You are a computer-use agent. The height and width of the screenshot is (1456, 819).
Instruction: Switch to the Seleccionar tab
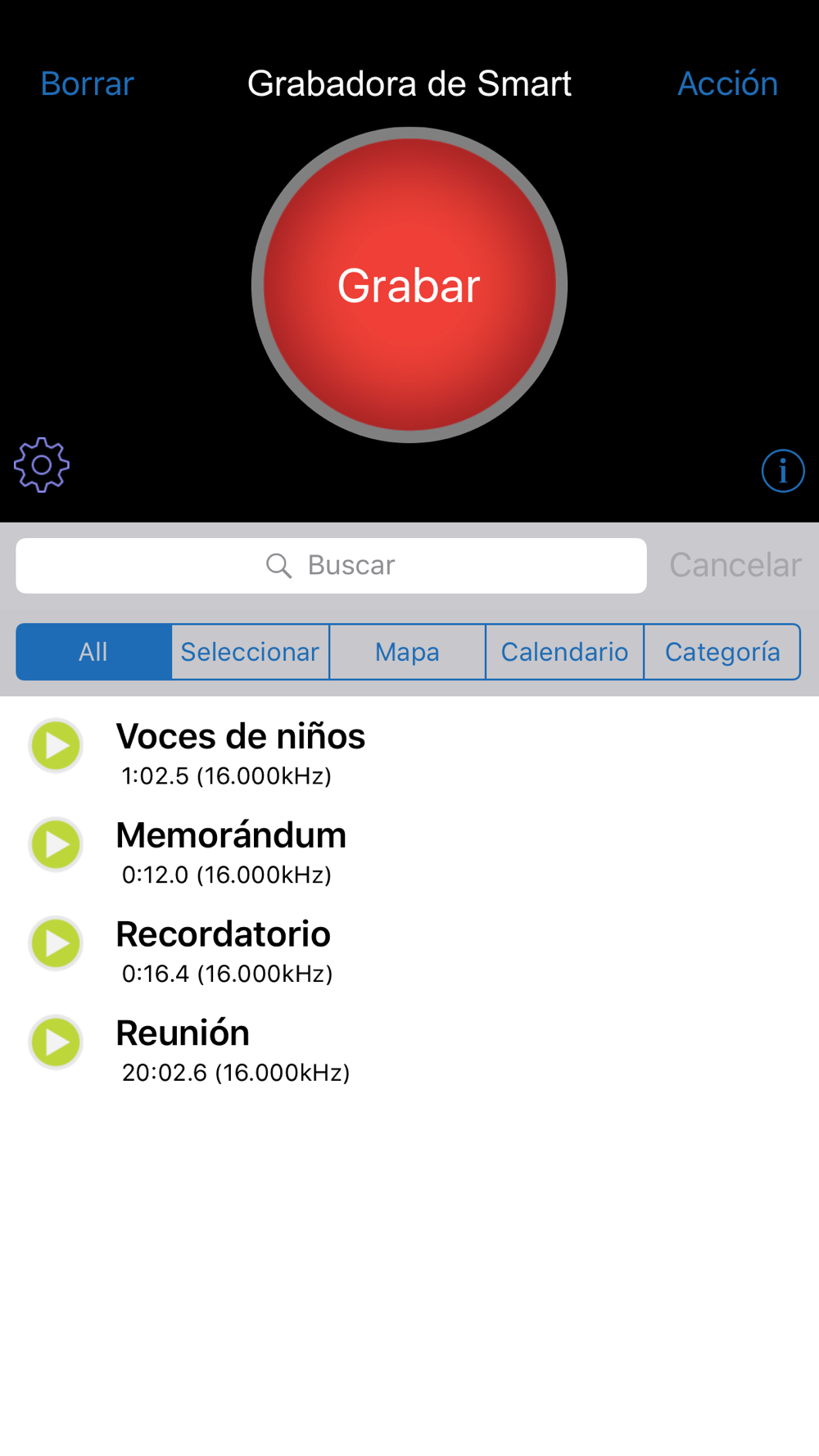coord(250,652)
